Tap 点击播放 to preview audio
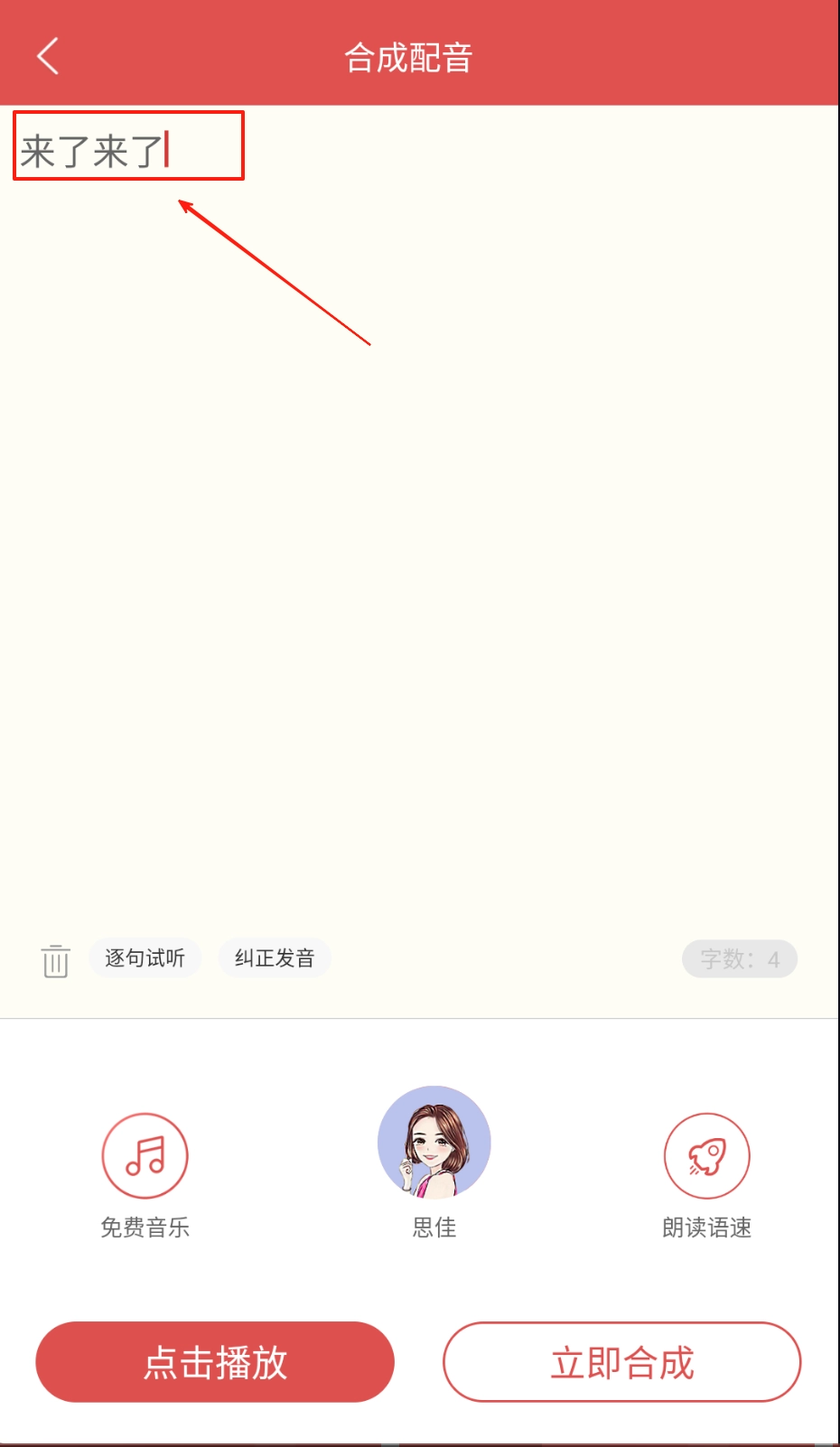Viewport: 840px width, 1447px height. point(215,1362)
